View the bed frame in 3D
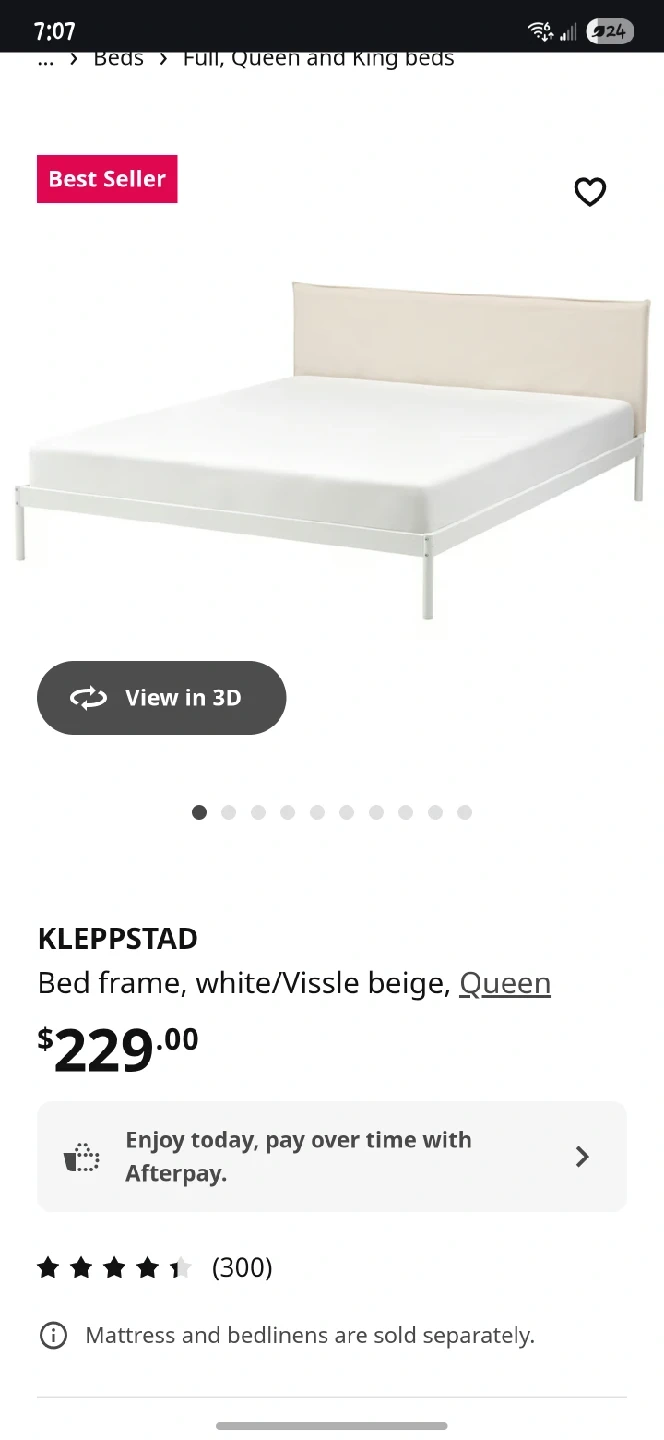The height and width of the screenshot is (1440, 664). pos(162,698)
